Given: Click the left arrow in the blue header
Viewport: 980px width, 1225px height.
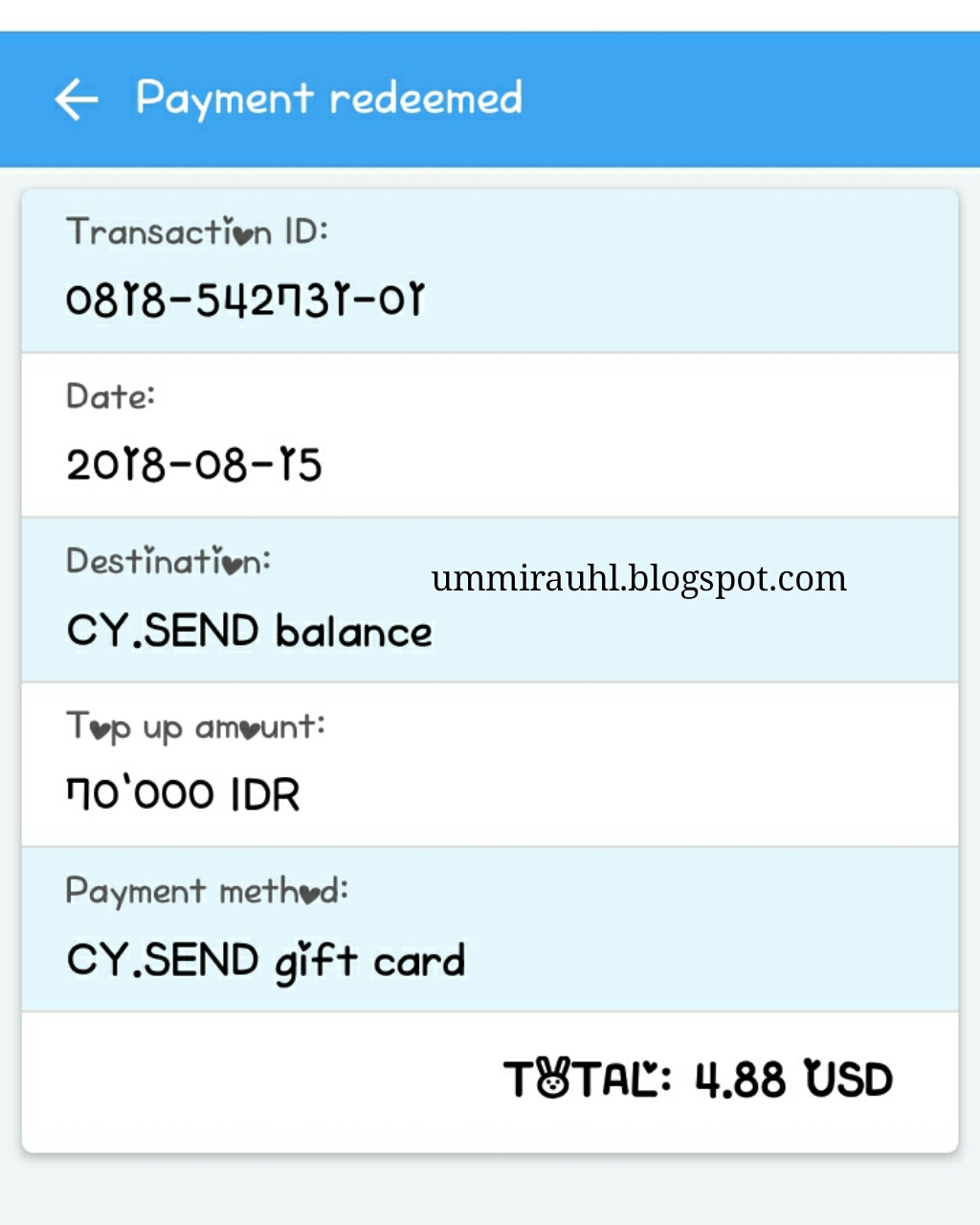Looking at the screenshot, I should (x=76, y=99).
